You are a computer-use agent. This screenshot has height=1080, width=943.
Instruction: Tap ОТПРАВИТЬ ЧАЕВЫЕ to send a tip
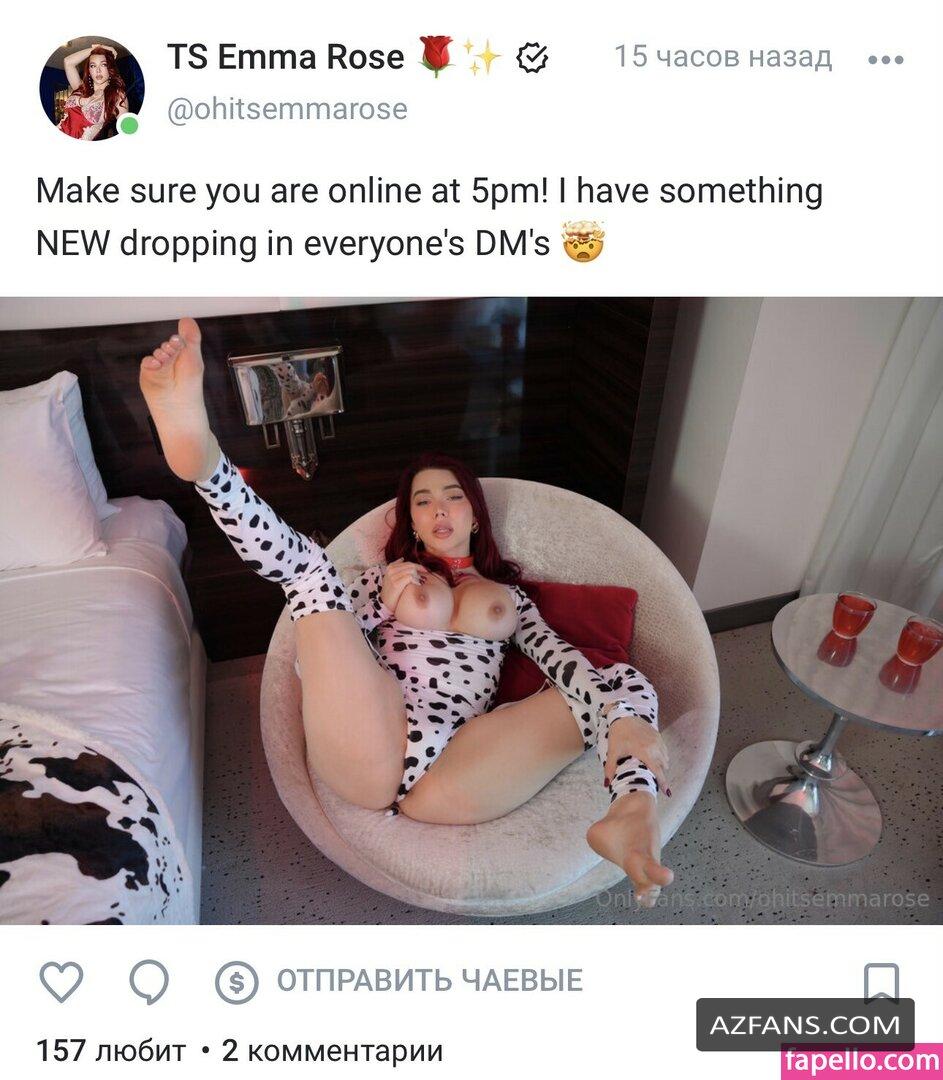(399, 981)
